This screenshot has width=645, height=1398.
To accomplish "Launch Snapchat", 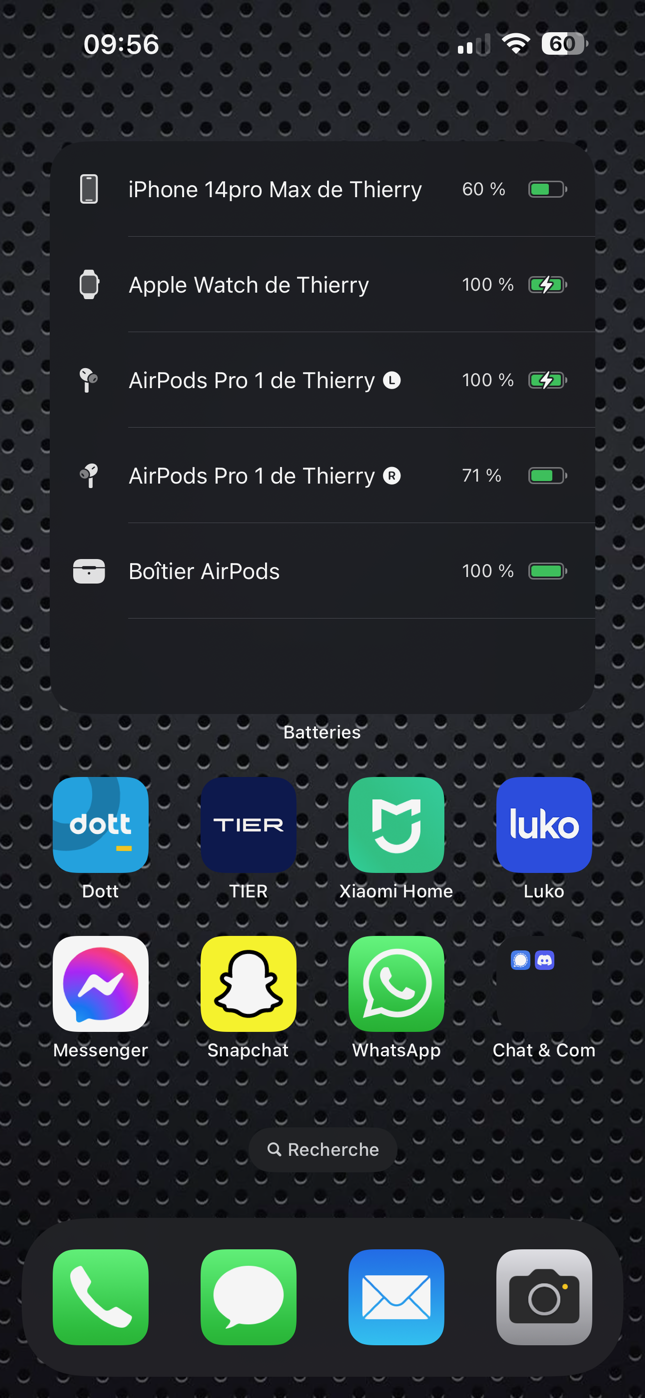I will (x=248, y=984).
